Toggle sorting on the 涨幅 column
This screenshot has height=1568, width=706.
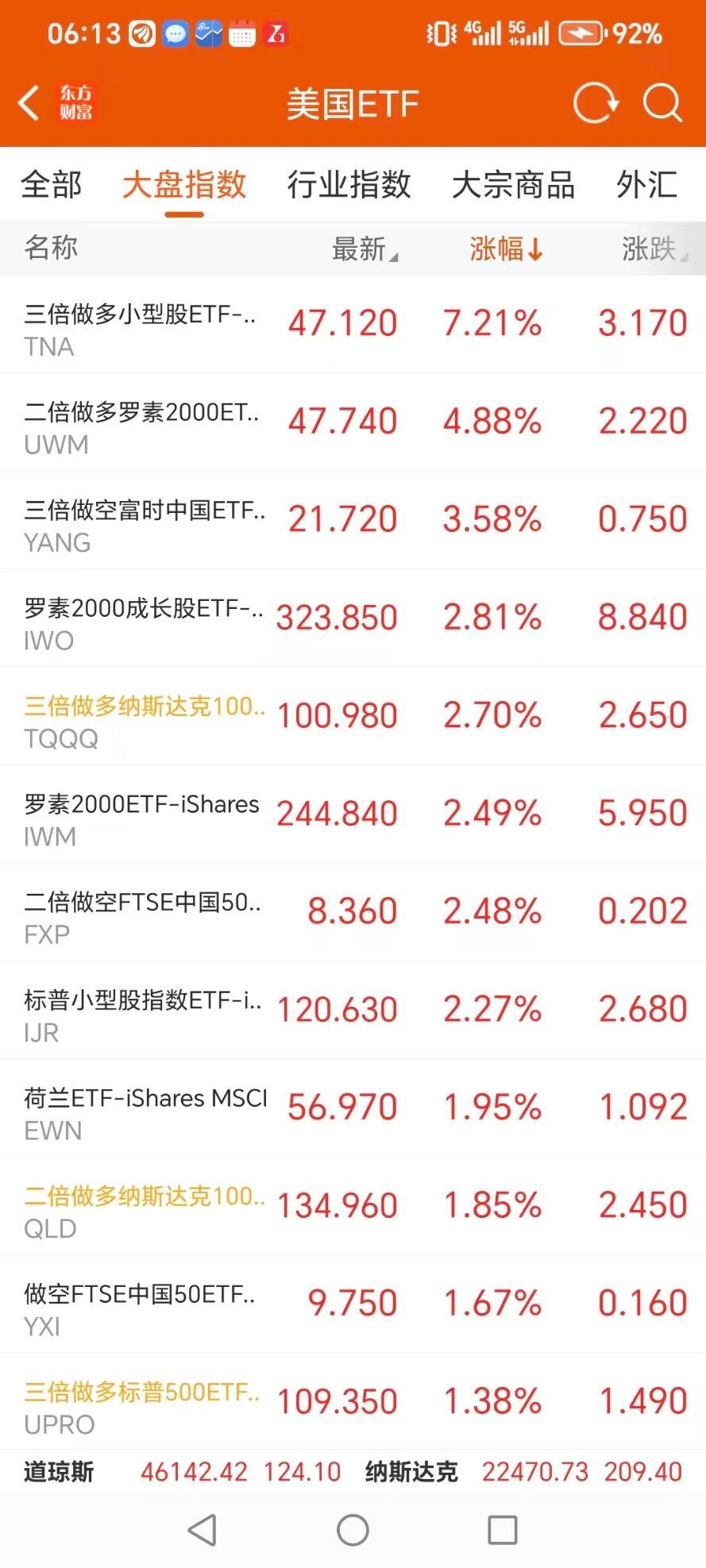(506, 248)
